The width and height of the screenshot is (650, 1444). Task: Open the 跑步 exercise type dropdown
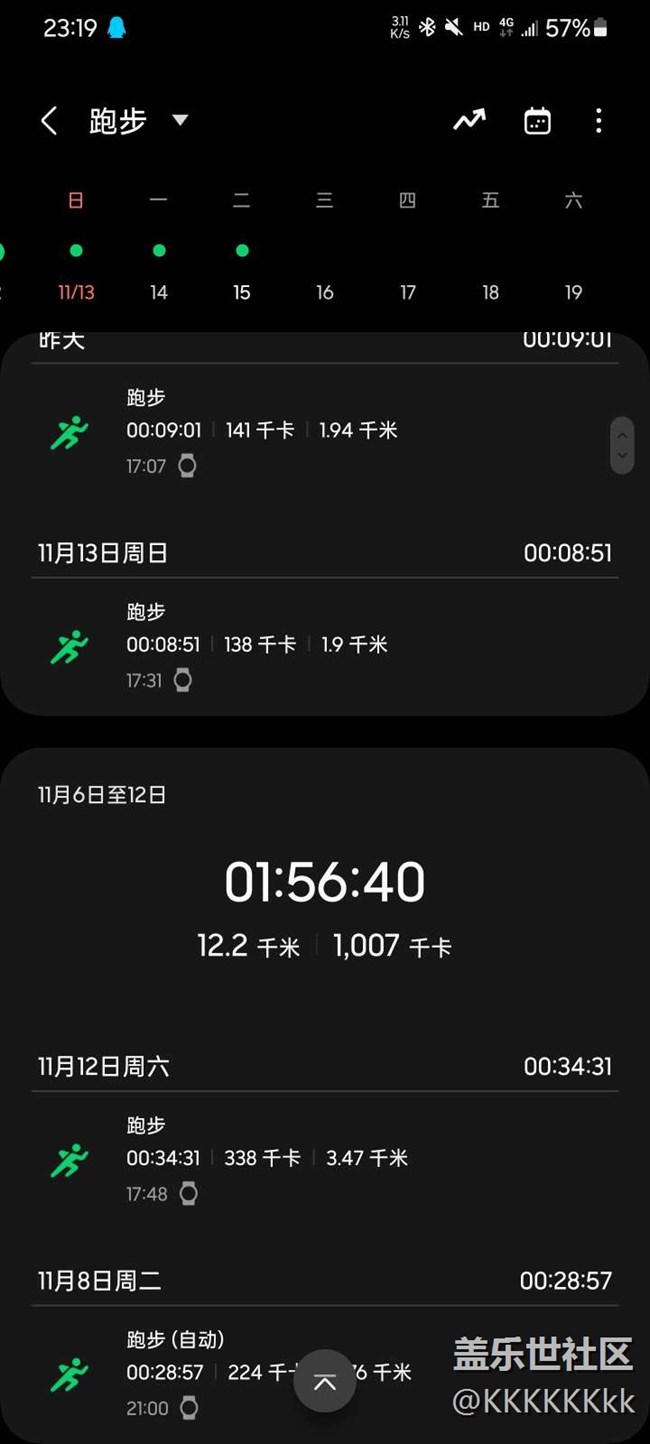[x=180, y=120]
